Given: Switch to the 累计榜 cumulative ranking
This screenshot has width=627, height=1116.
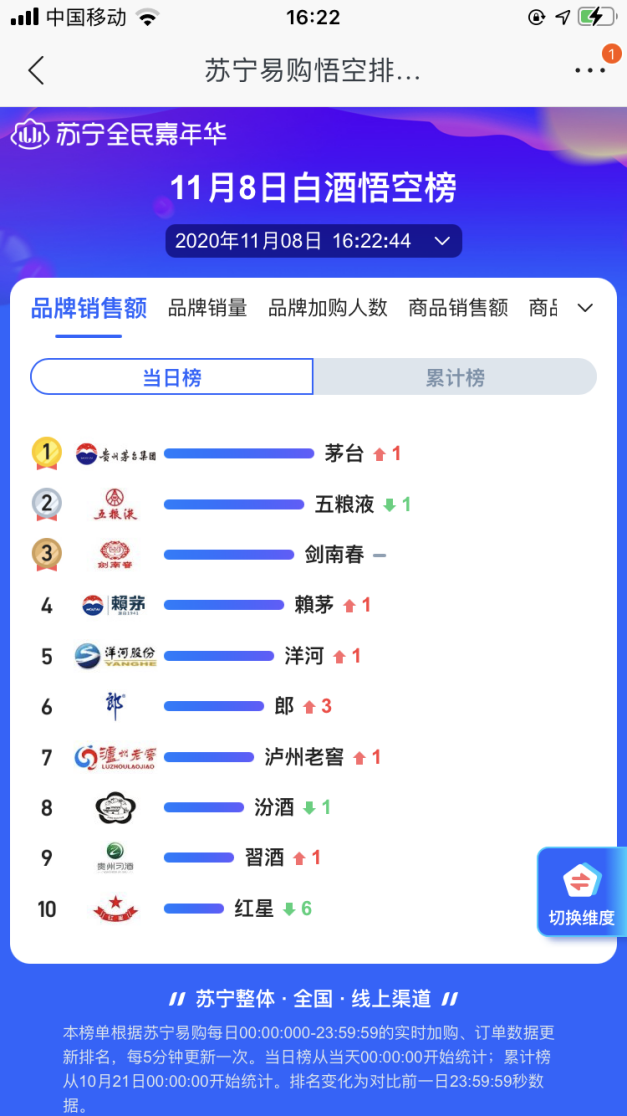Looking at the screenshot, I should coord(455,378).
